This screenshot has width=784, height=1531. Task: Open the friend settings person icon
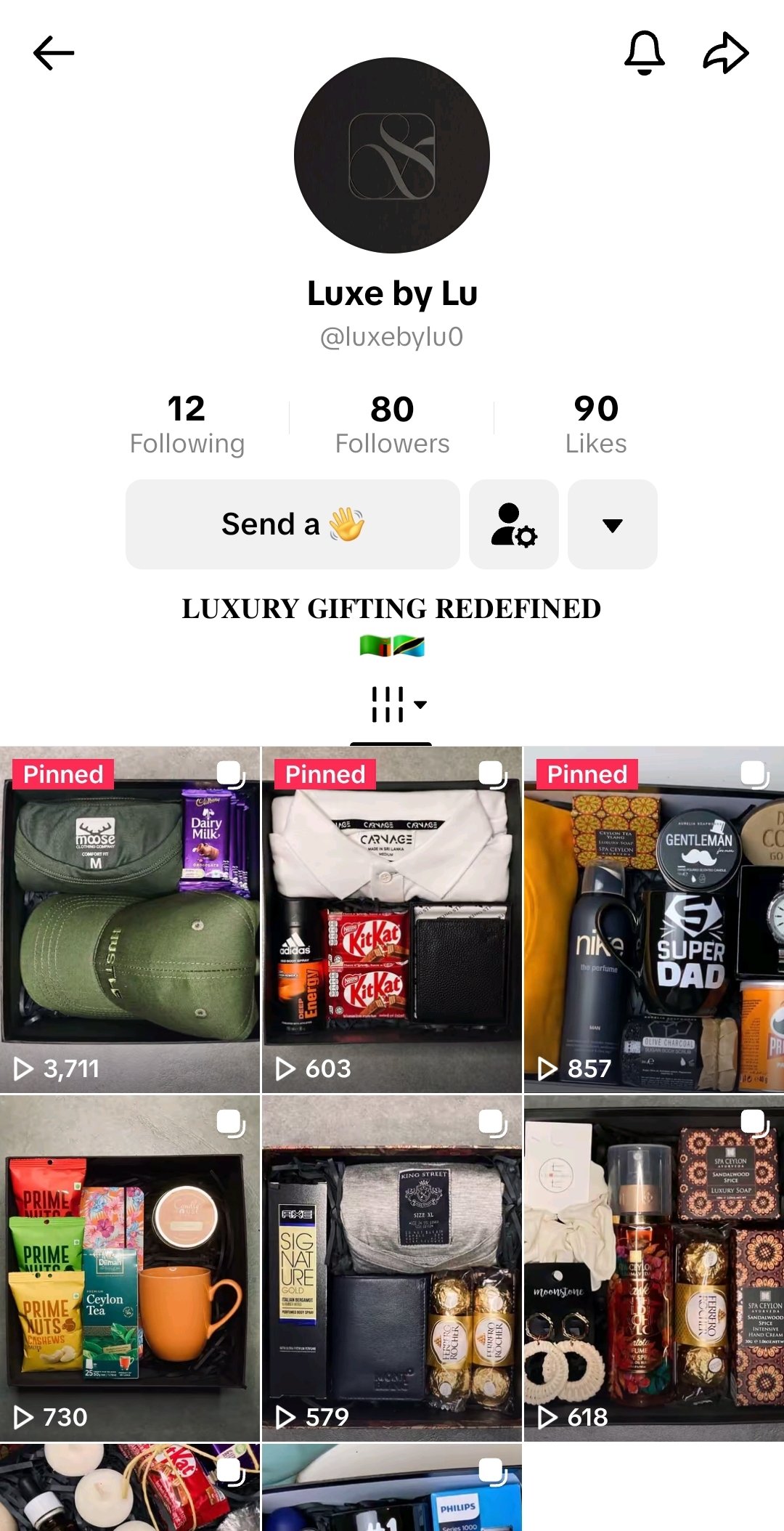[514, 524]
